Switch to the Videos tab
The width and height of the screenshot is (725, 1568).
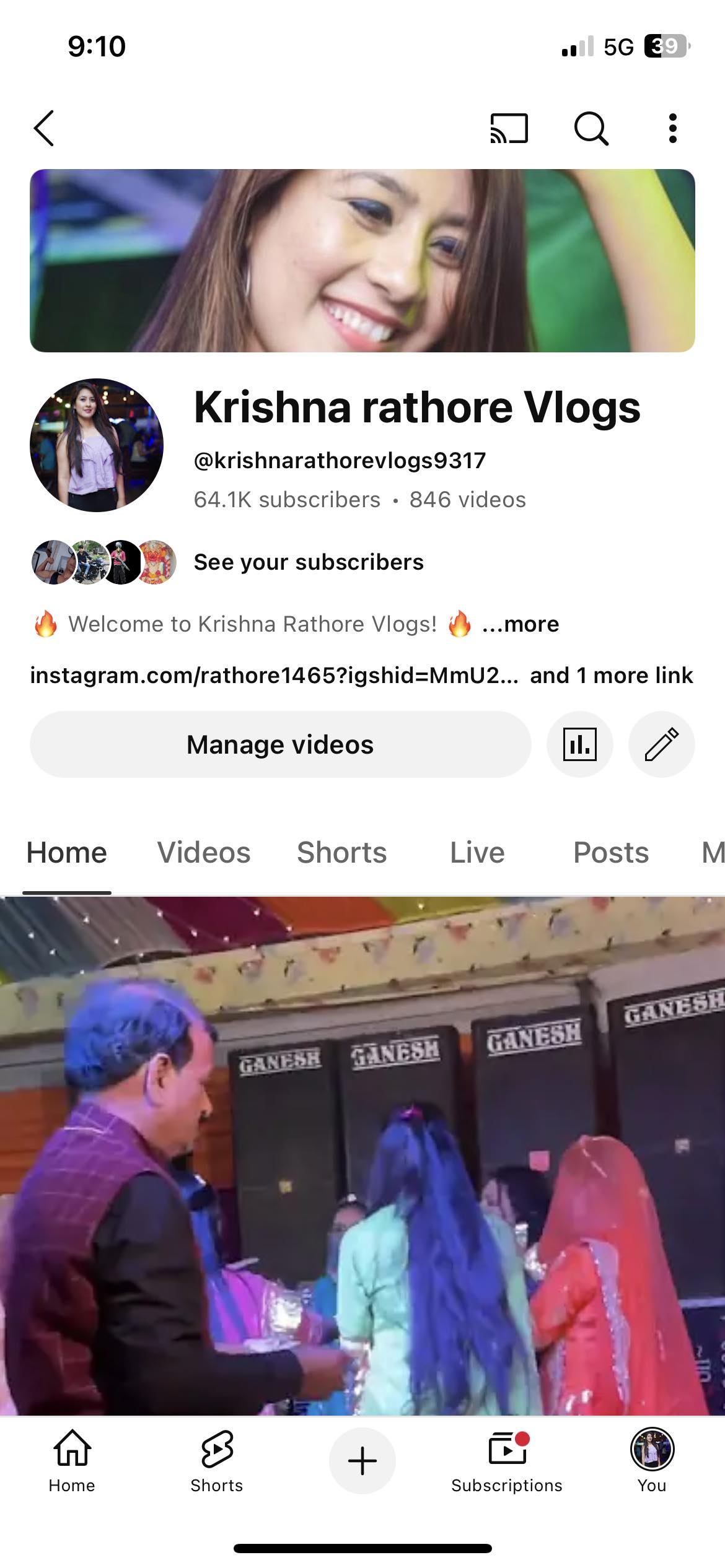click(204, 852)
